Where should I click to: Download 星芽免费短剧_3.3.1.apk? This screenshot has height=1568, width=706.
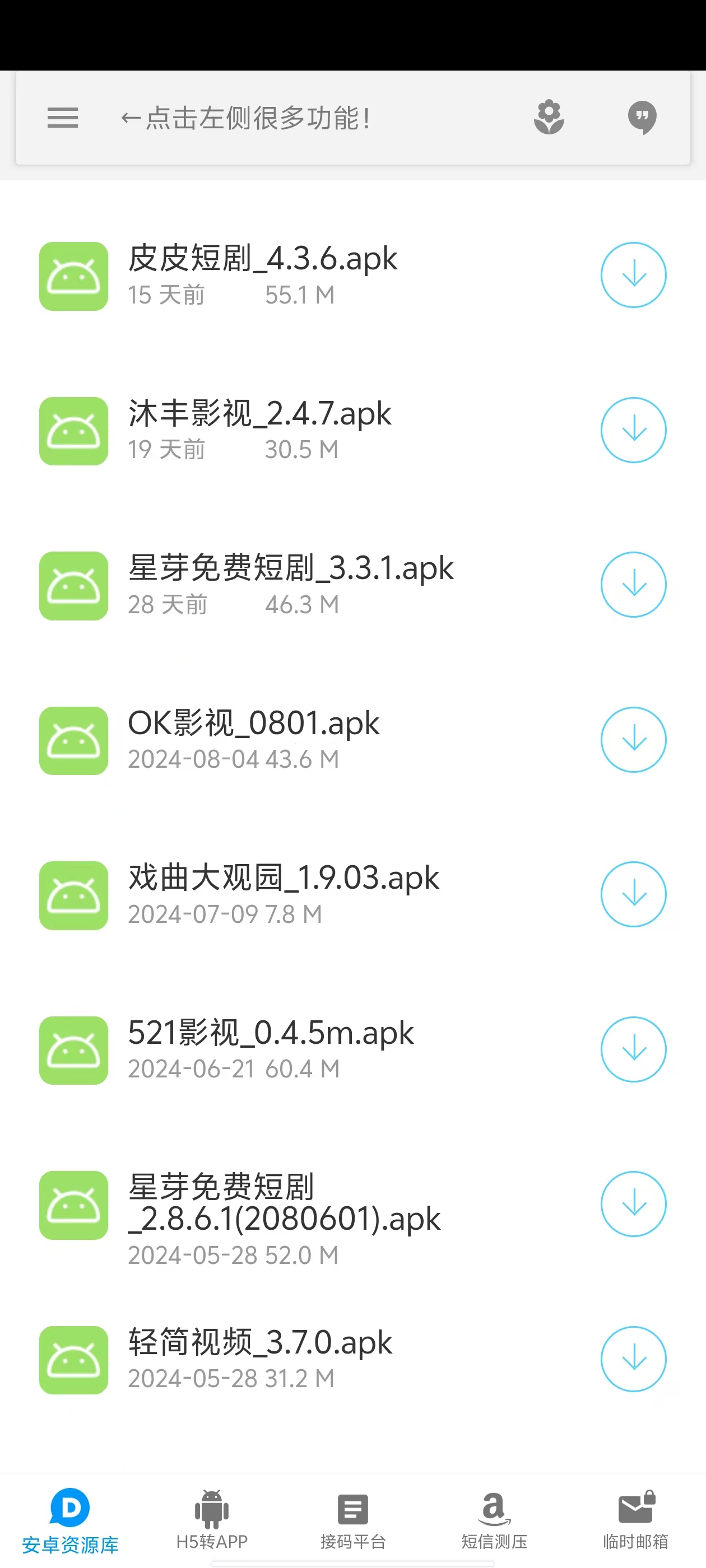pyautogui.click(x=633, y=584)
